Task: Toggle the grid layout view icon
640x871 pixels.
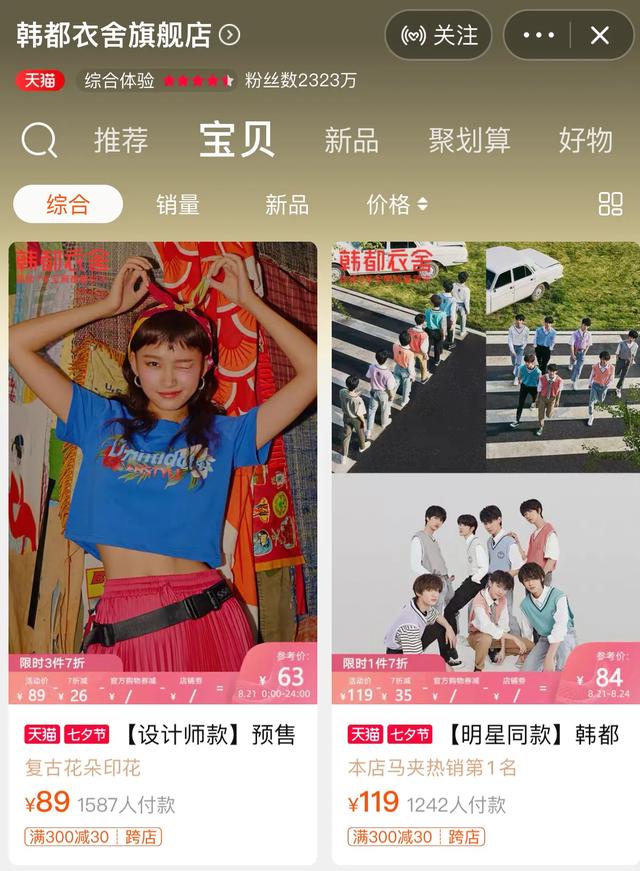Action: [610, 205]
